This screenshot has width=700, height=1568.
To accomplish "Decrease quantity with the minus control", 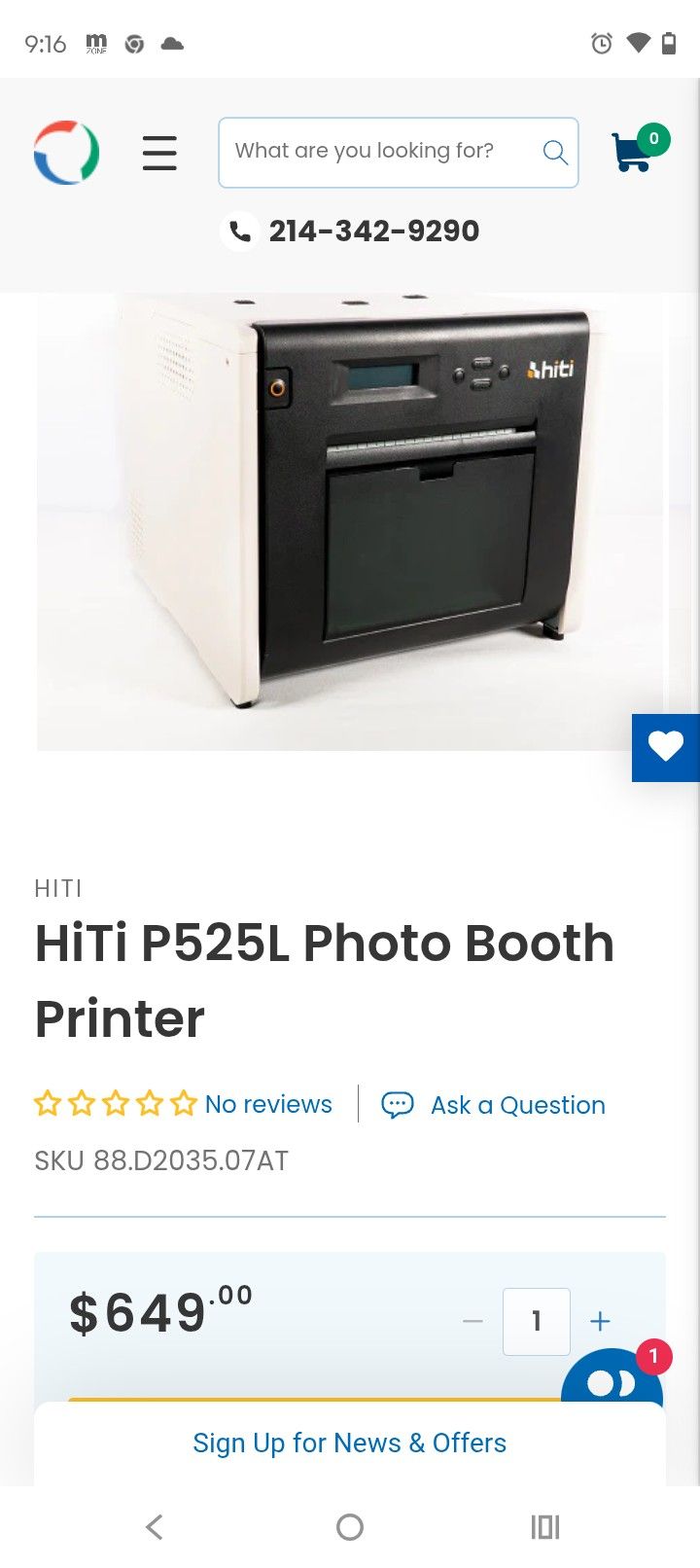I will click(472, 1321).
